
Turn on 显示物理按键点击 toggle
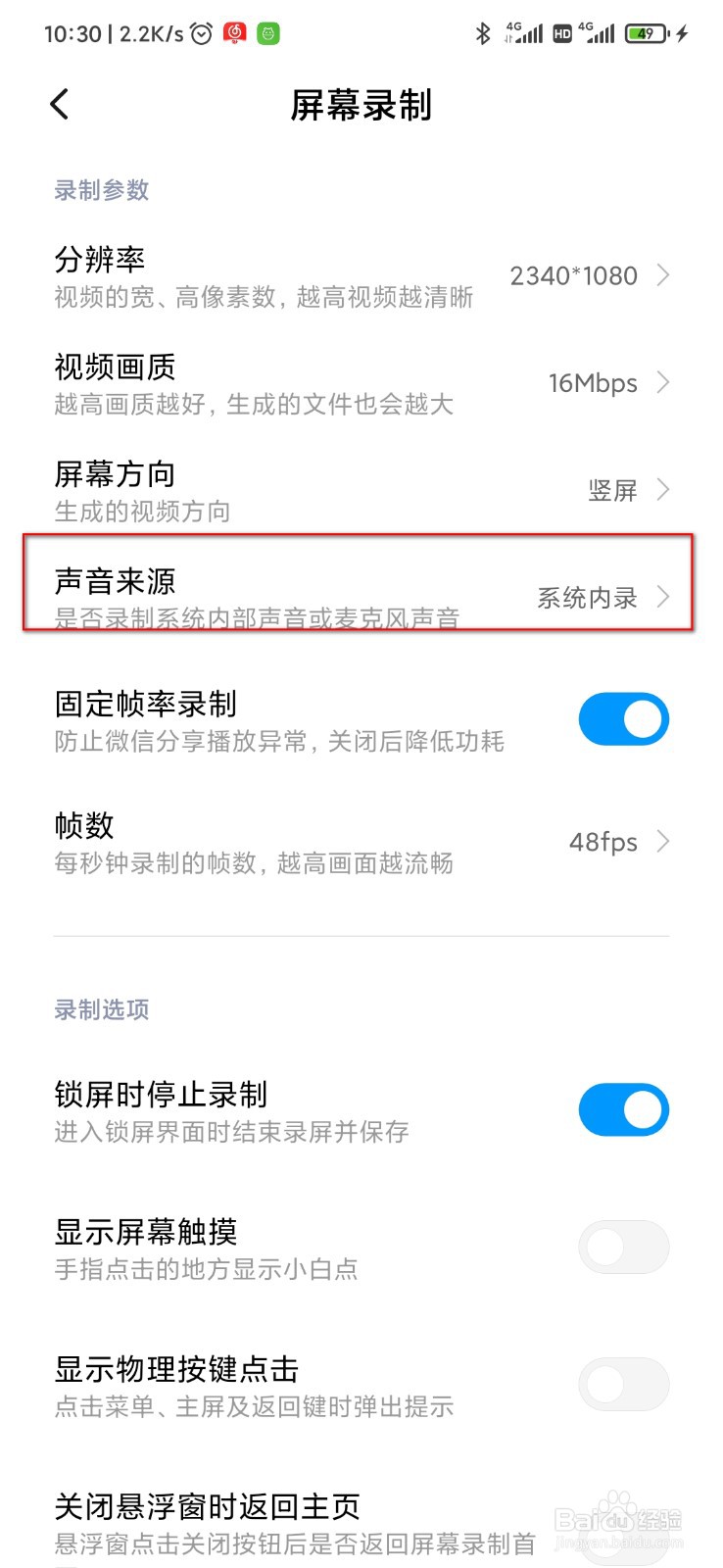(623, 1385)
